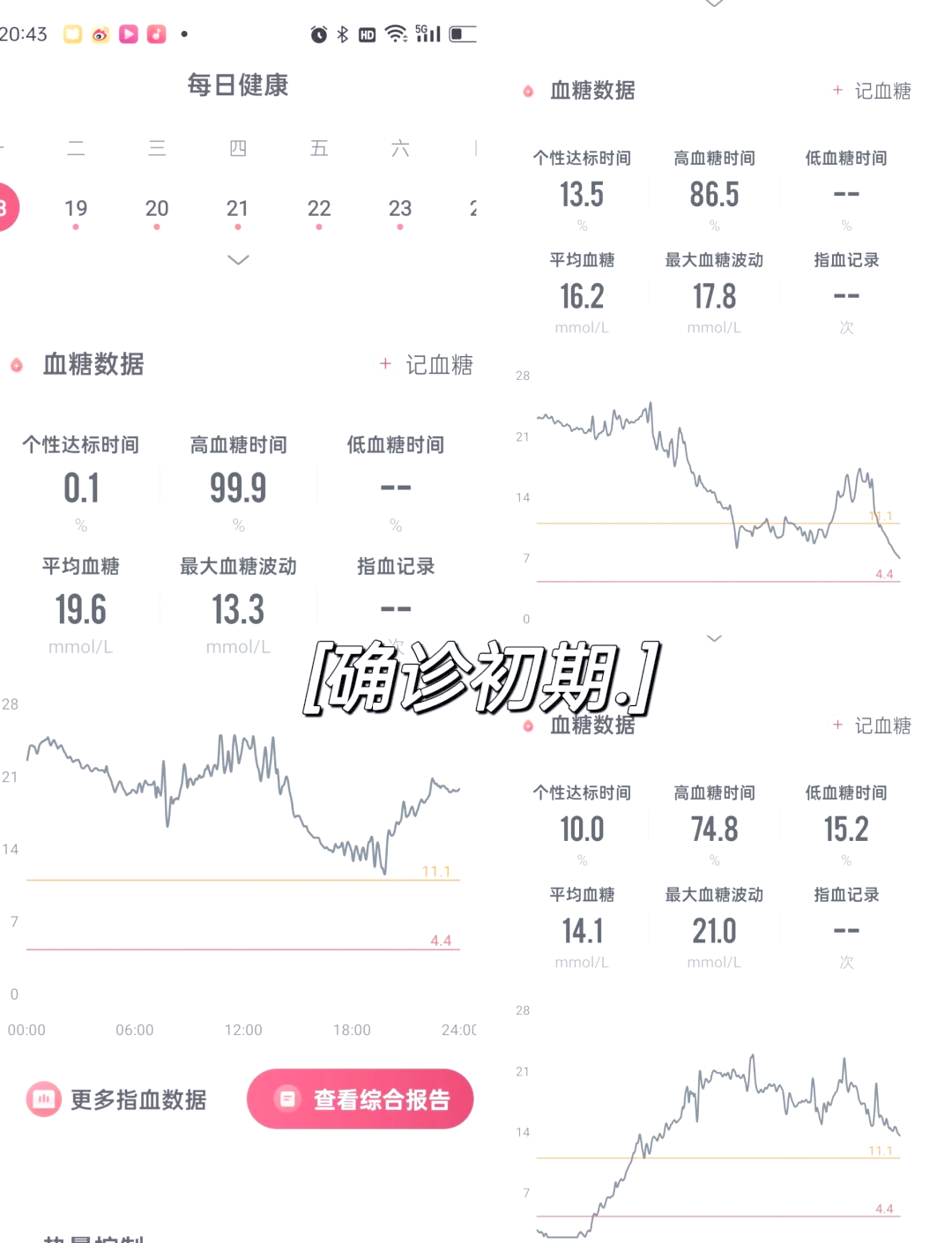Image resolution: width=952 pixels, height=1243 pixels.
Task: Click the blood drop icon beside left 血糖数据 header
Action: [x=18, y=365]
